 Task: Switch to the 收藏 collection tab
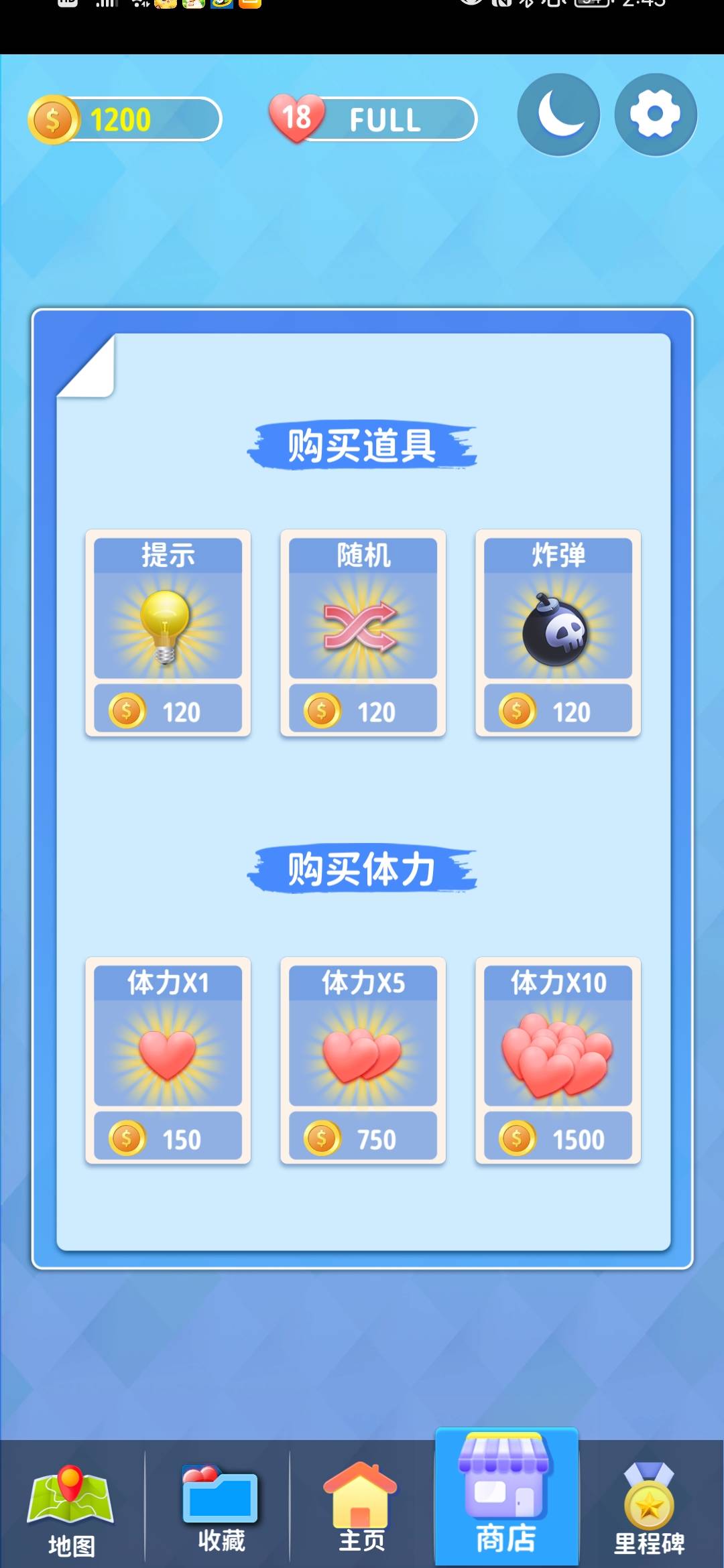217,1508
